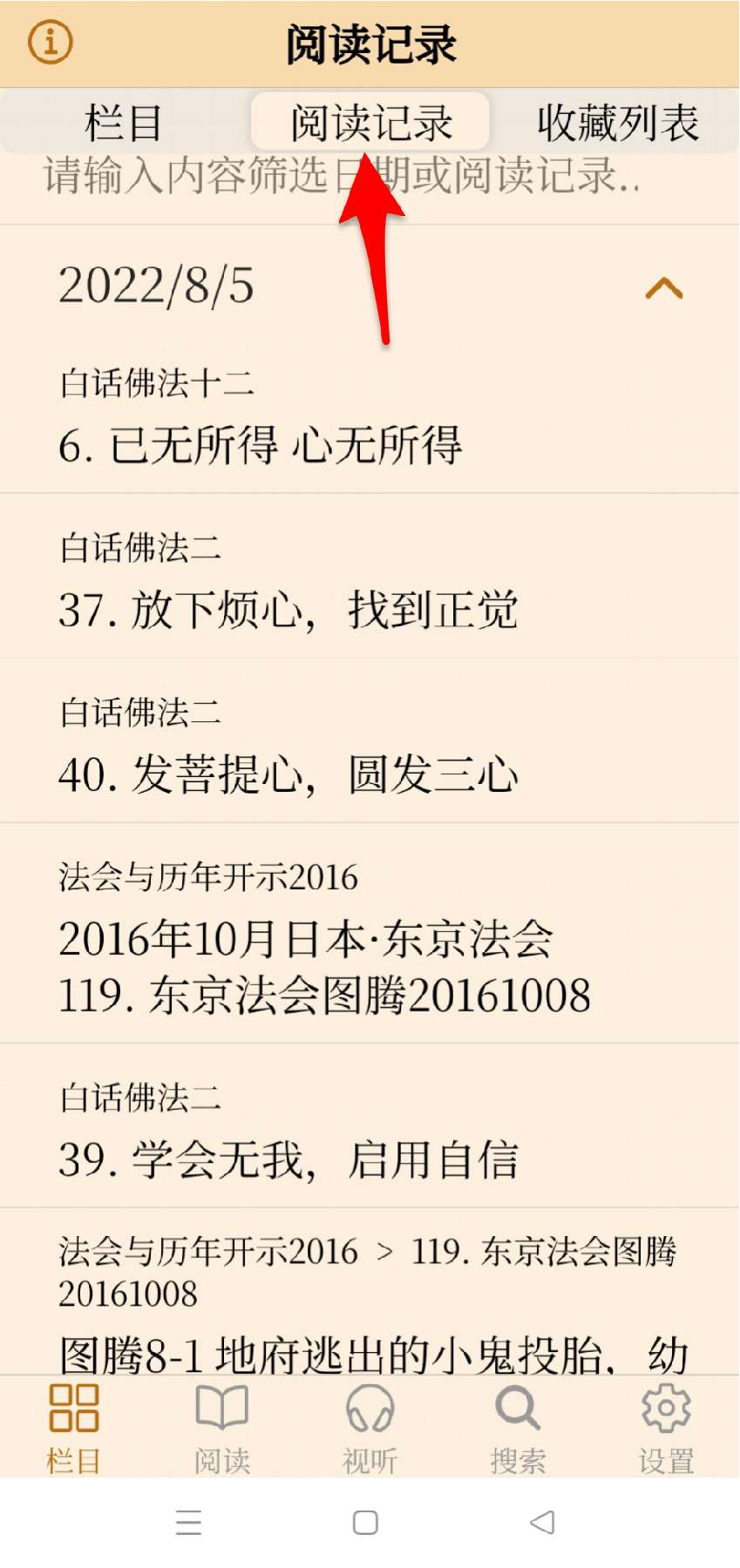Collapse the 2022/8/5 date group

tap(664, 288)
